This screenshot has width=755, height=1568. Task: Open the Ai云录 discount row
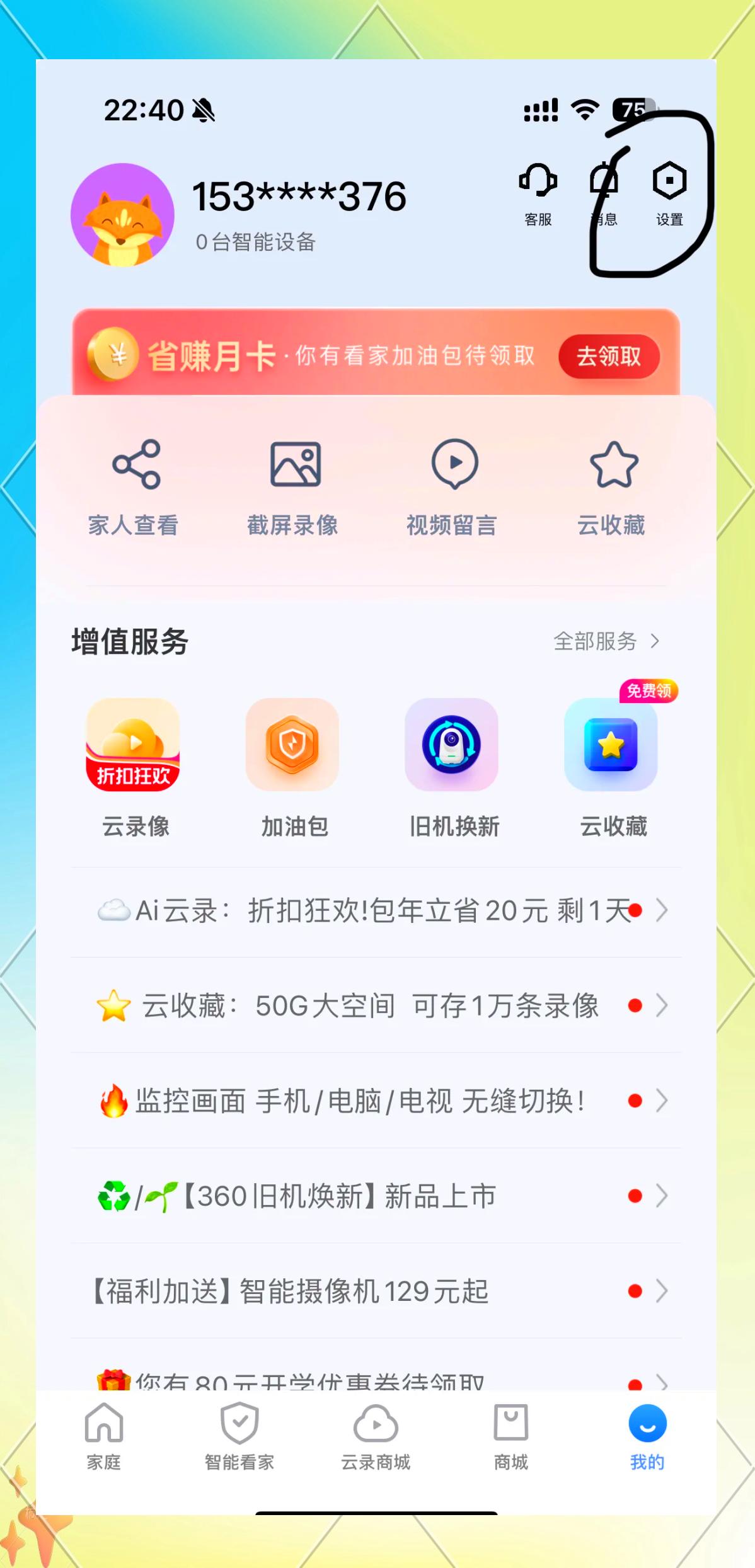pos(377,911)
